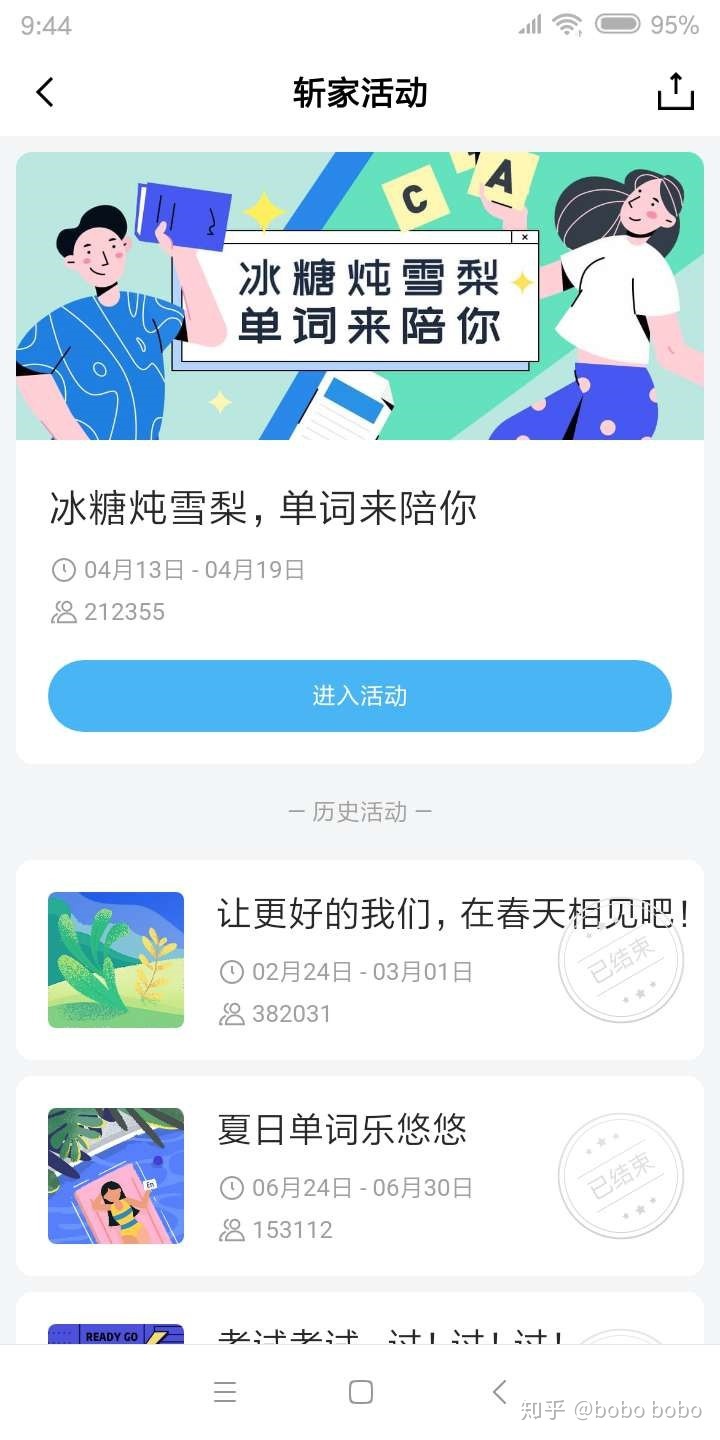The image size is (720, 1440).
Task: Tap the share icon at top right
Action: 675,91
